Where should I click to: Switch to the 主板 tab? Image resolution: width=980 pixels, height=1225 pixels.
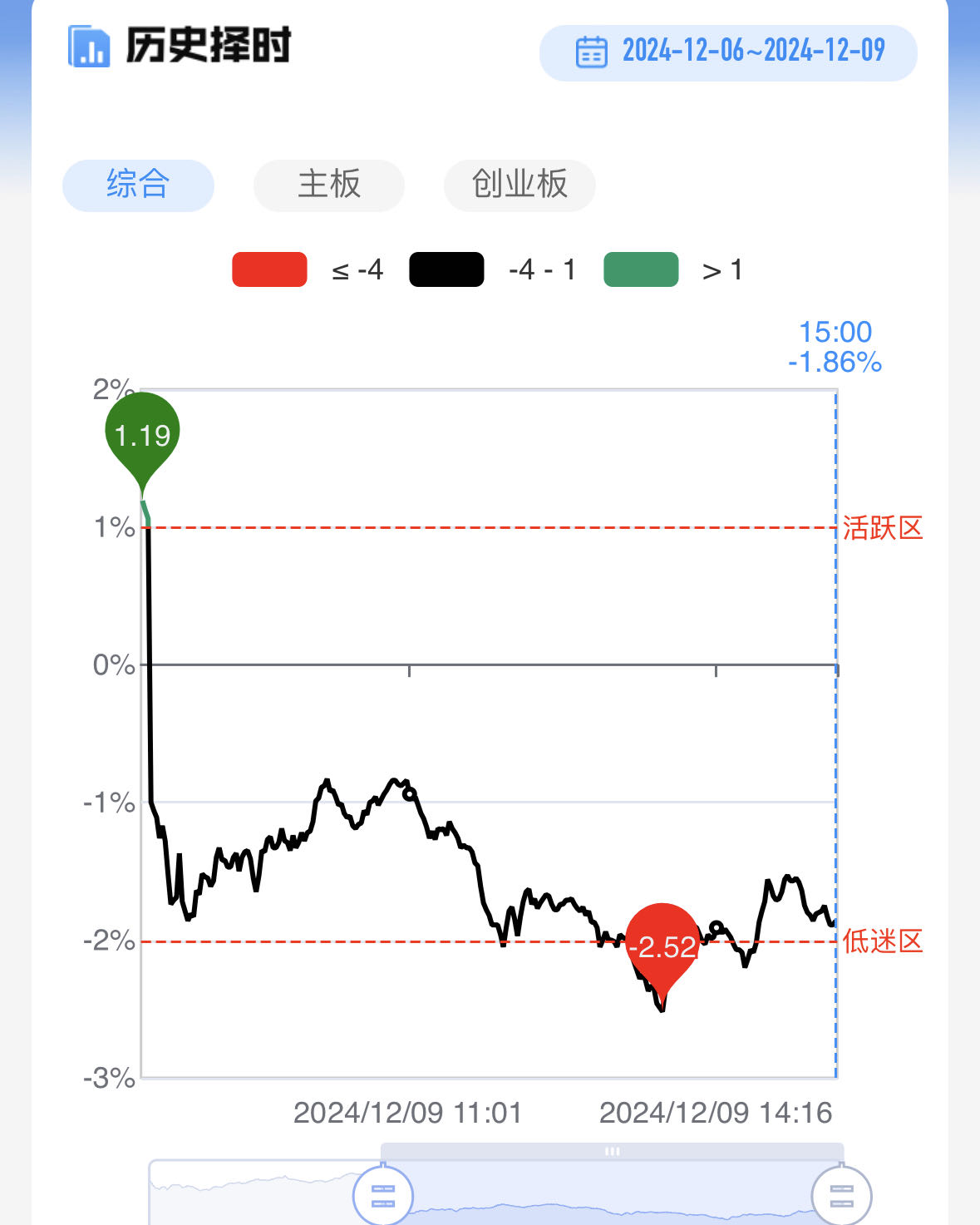point(328,185)
